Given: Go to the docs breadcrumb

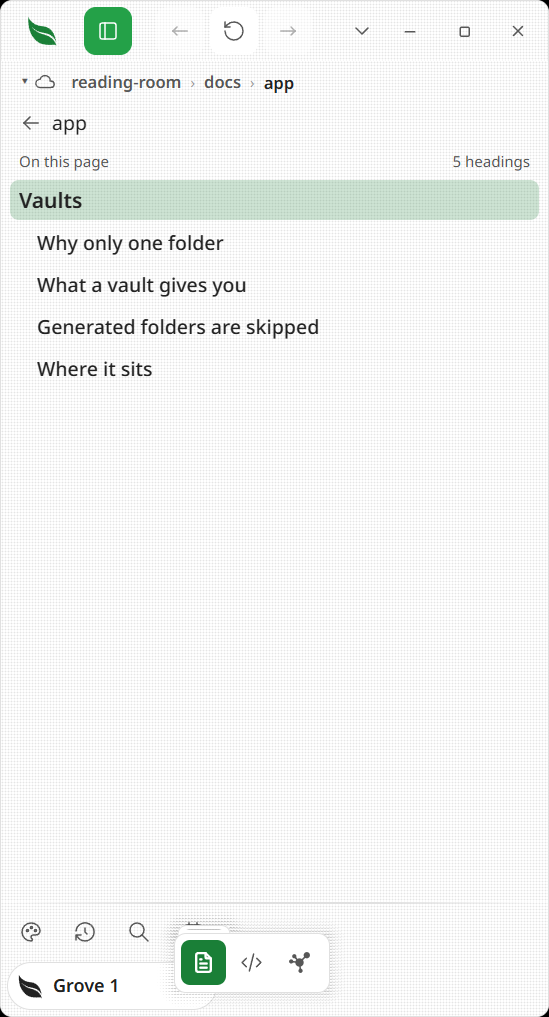Looking at the screenshot, I should pos(223,82).
